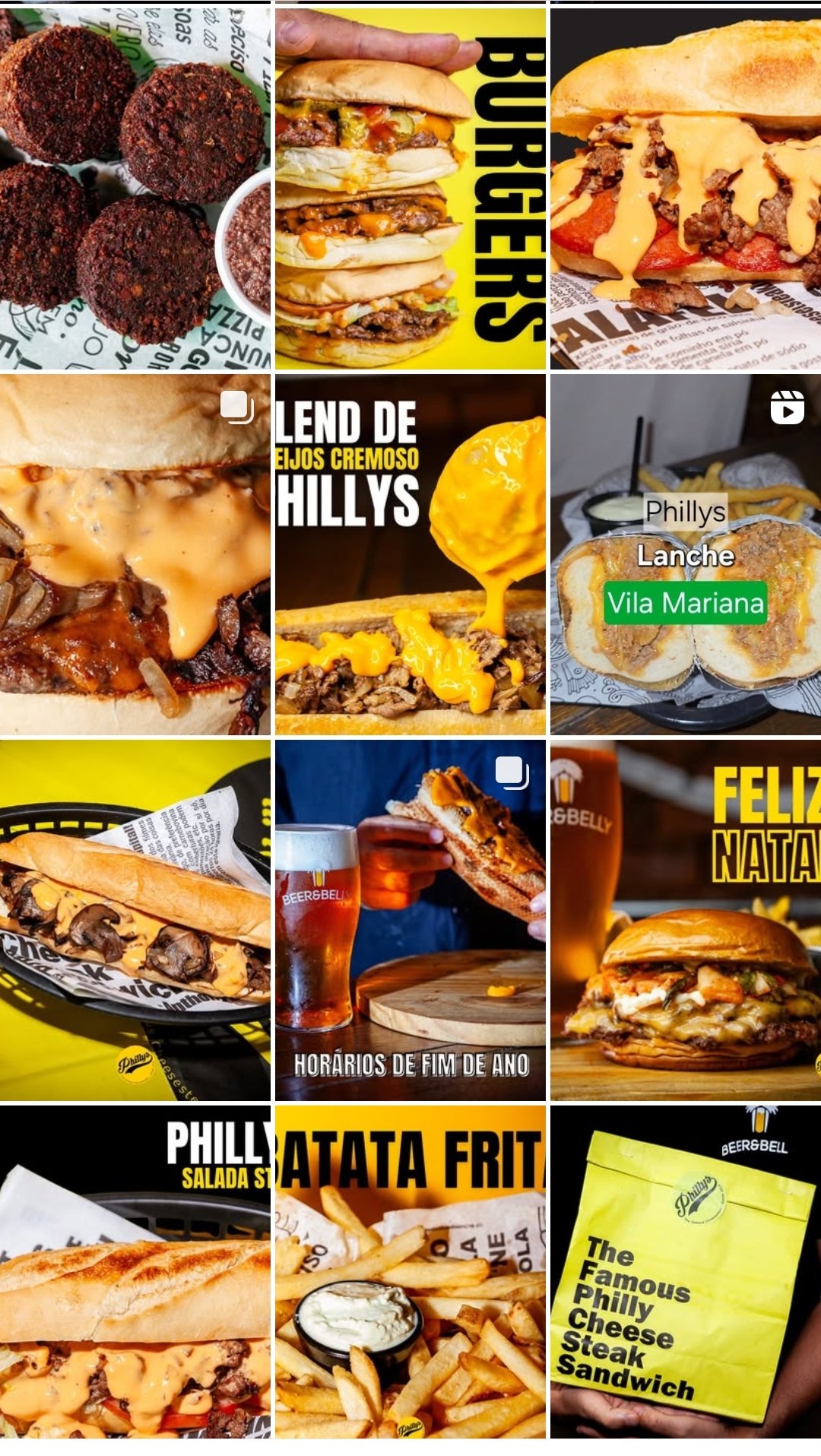Open the Batata Frita fries post

pos(410,1271)
